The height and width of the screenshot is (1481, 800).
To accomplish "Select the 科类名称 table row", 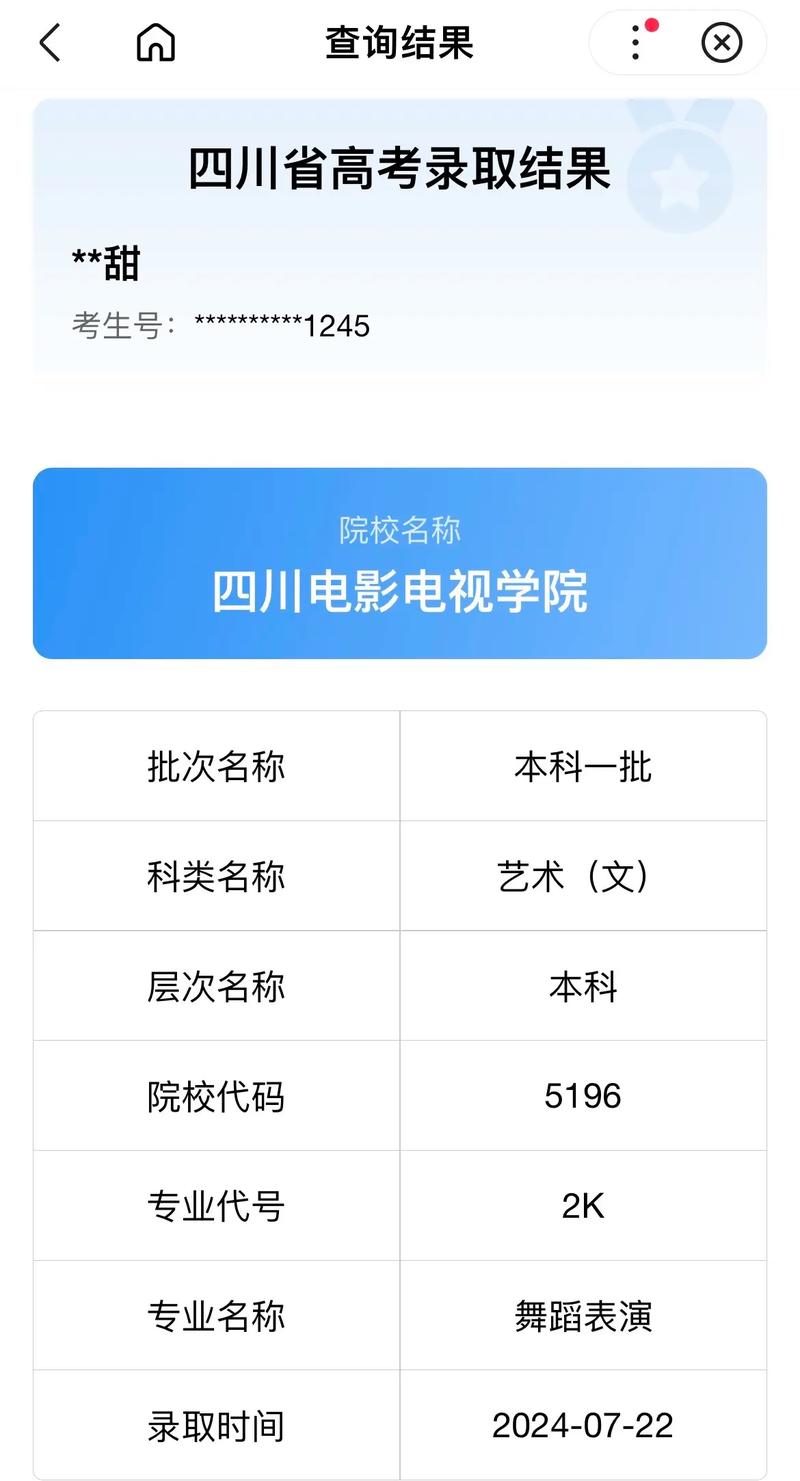I will click(400, 875).
